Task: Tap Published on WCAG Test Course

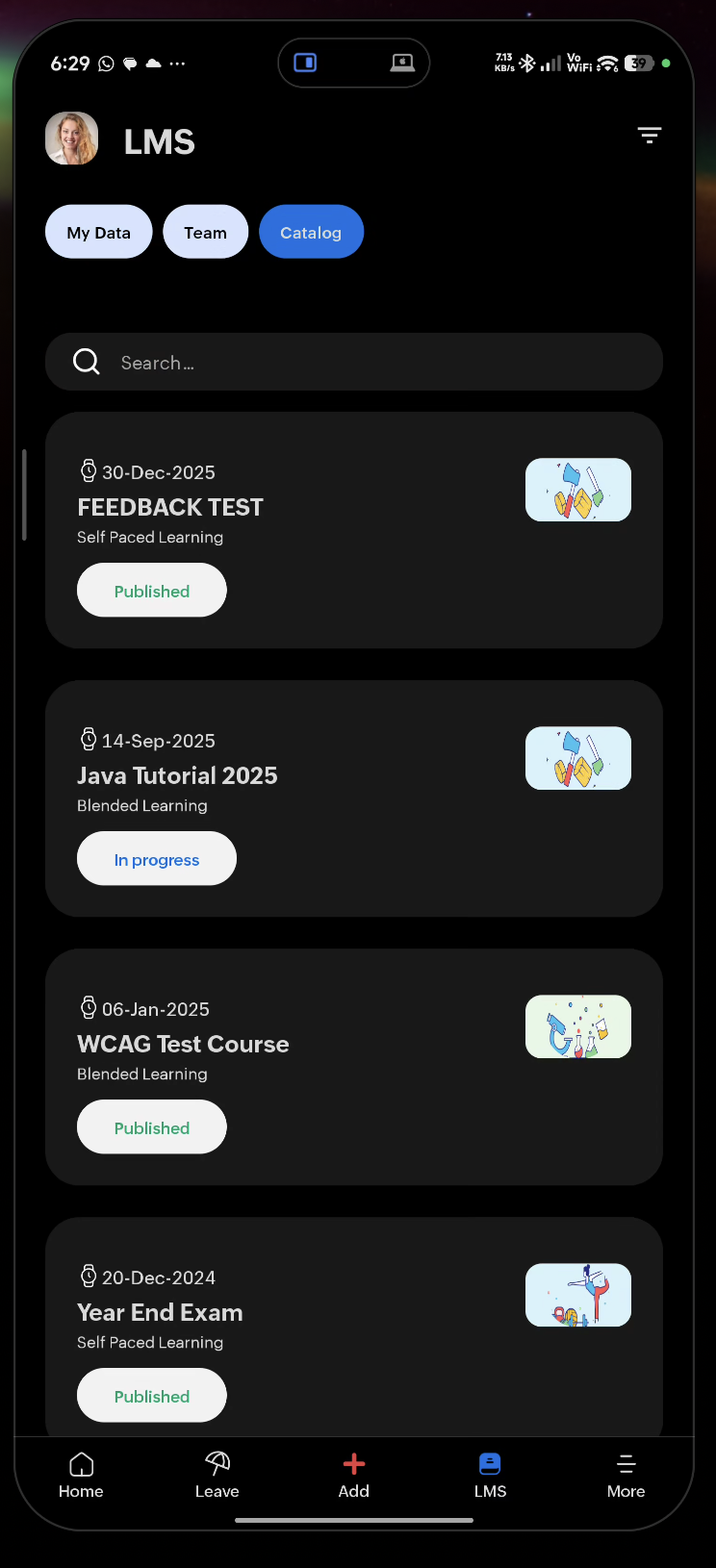Action: tap(152, 1127)
